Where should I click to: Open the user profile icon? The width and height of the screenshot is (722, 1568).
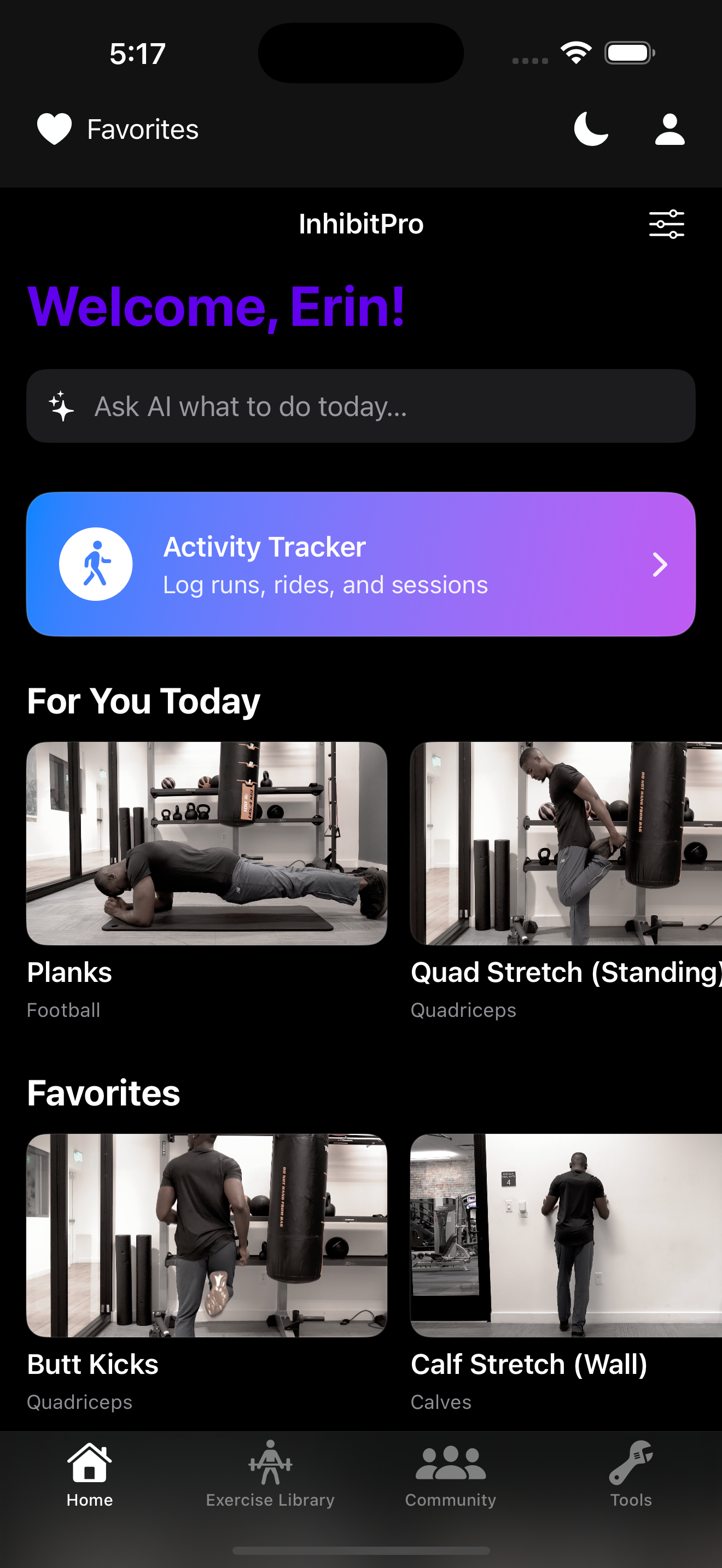[669, 129]
